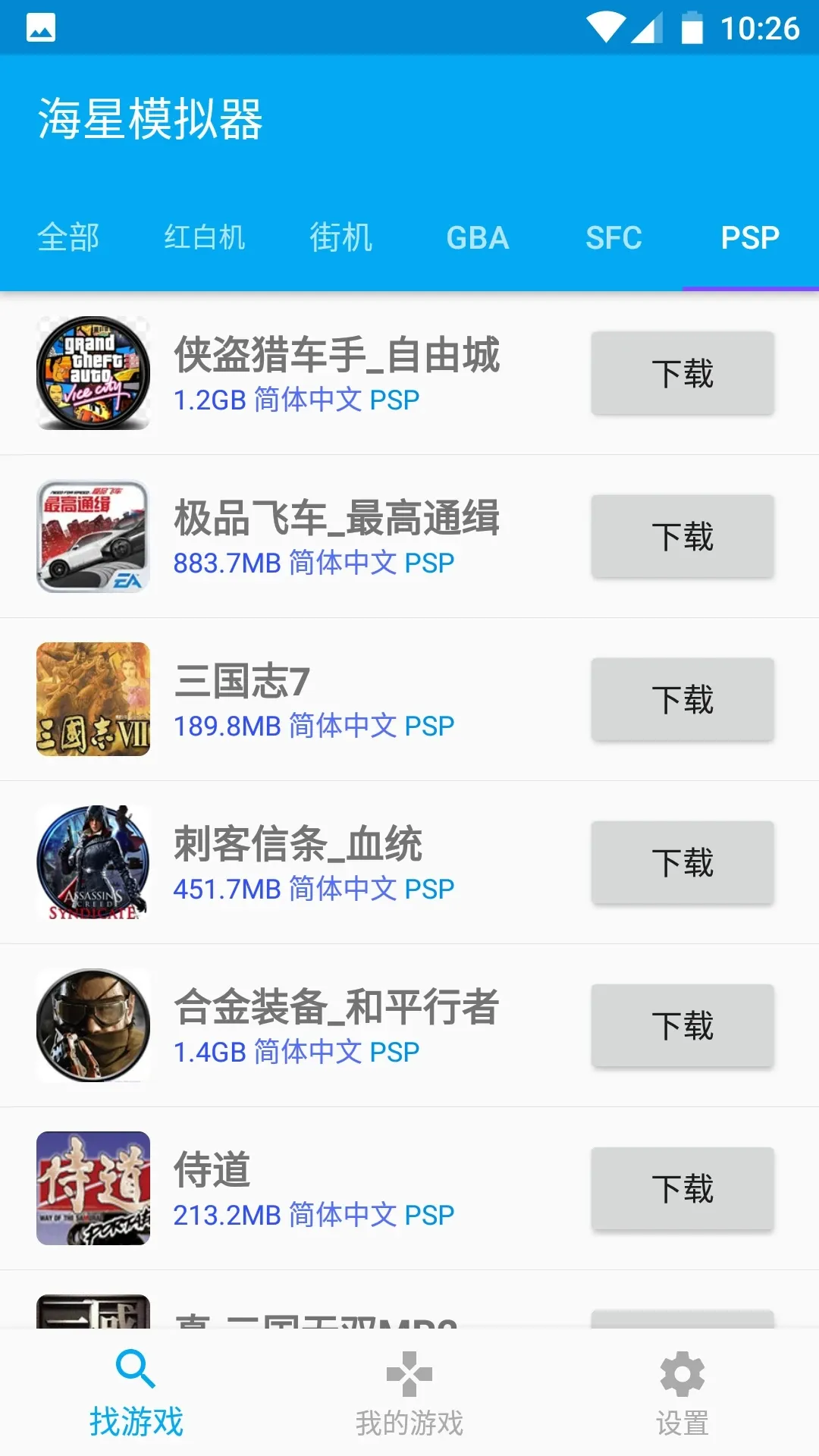Switch to the 街机 arcade tab

pyautogui.click(x=340, y=237)
